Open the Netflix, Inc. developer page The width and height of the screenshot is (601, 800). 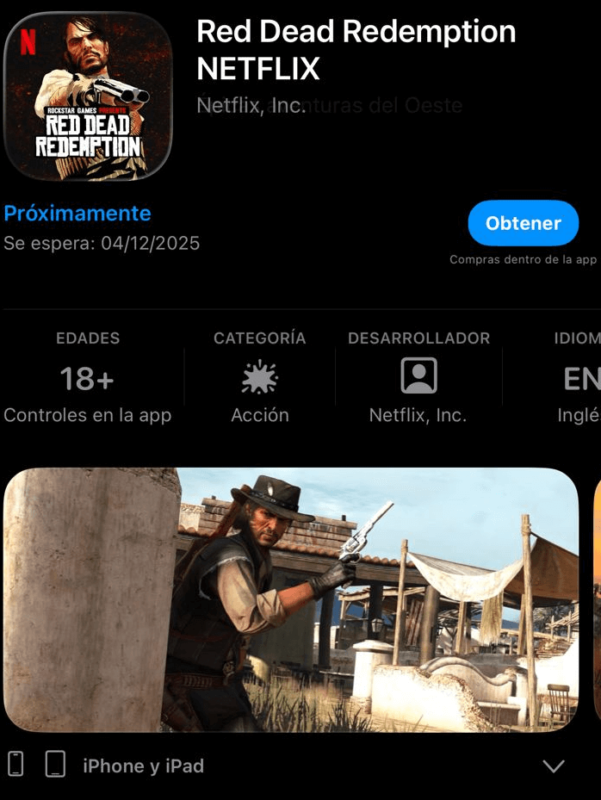pos(418,377)
